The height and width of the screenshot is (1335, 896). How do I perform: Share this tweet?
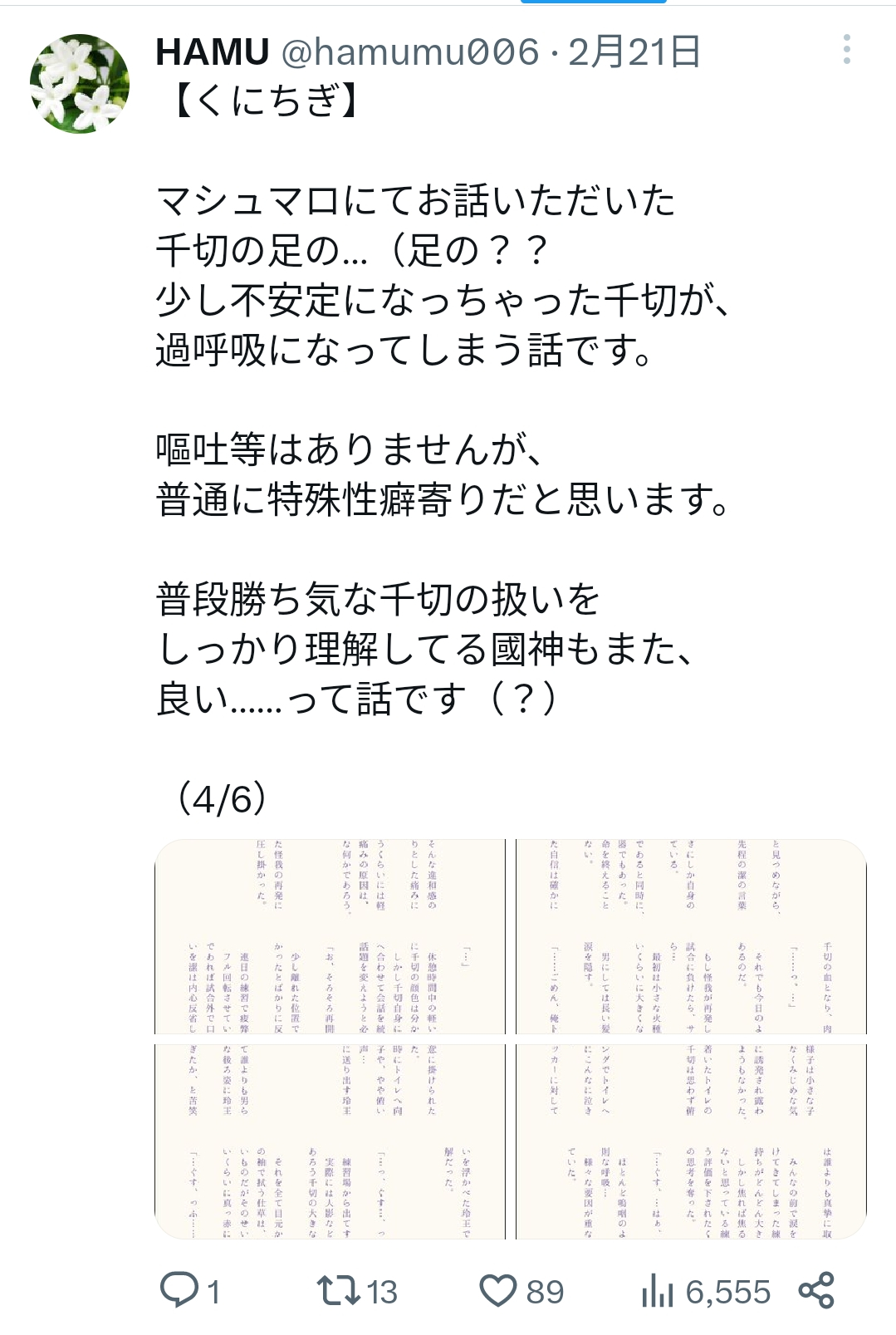click(x=815, y=1290)
